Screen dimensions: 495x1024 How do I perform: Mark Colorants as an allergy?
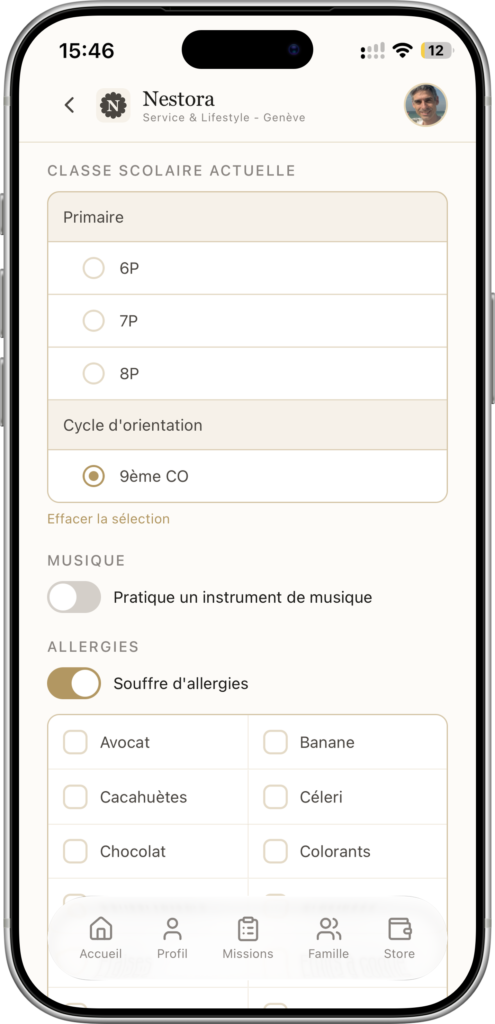click(x=275, y=851)
